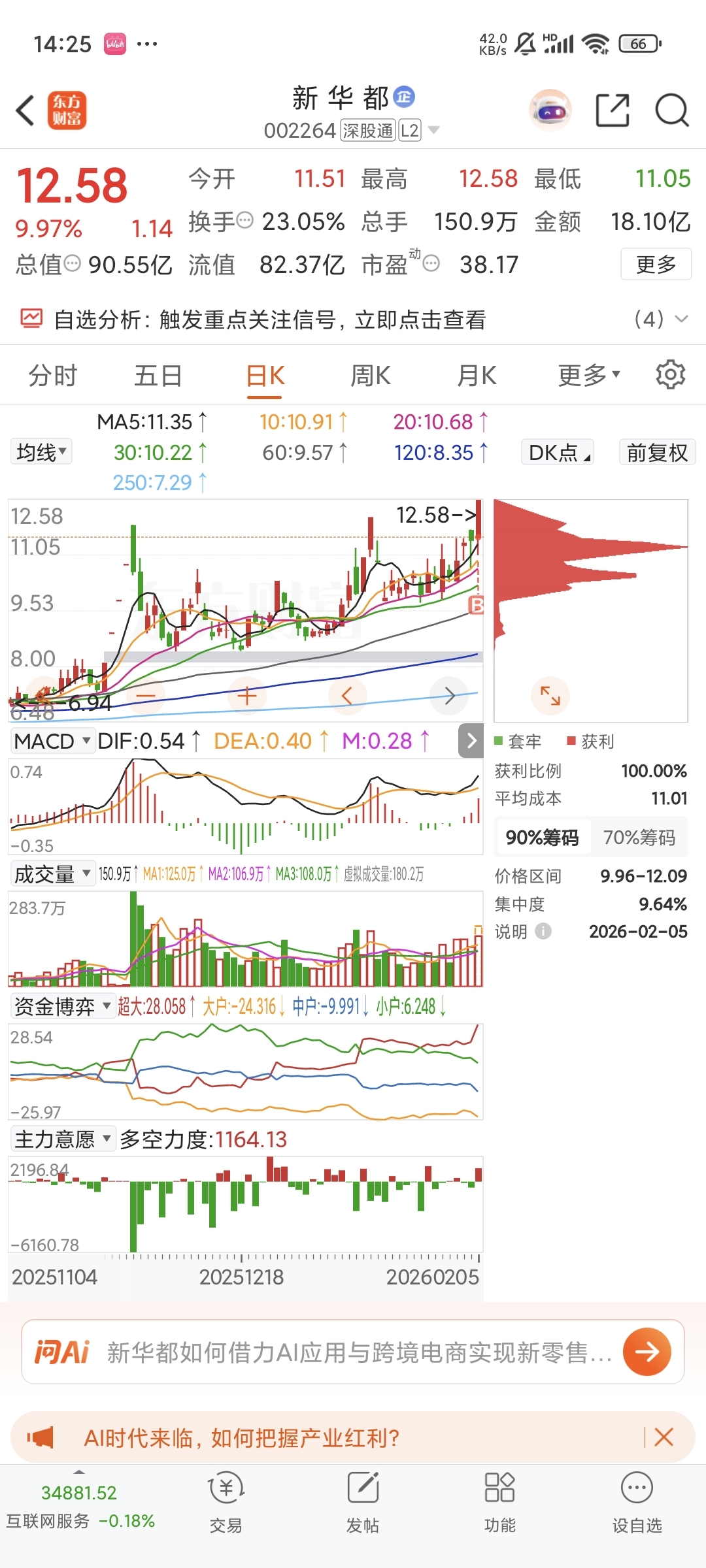Open 交易 in the bottom bar

tap(226, 1502)
